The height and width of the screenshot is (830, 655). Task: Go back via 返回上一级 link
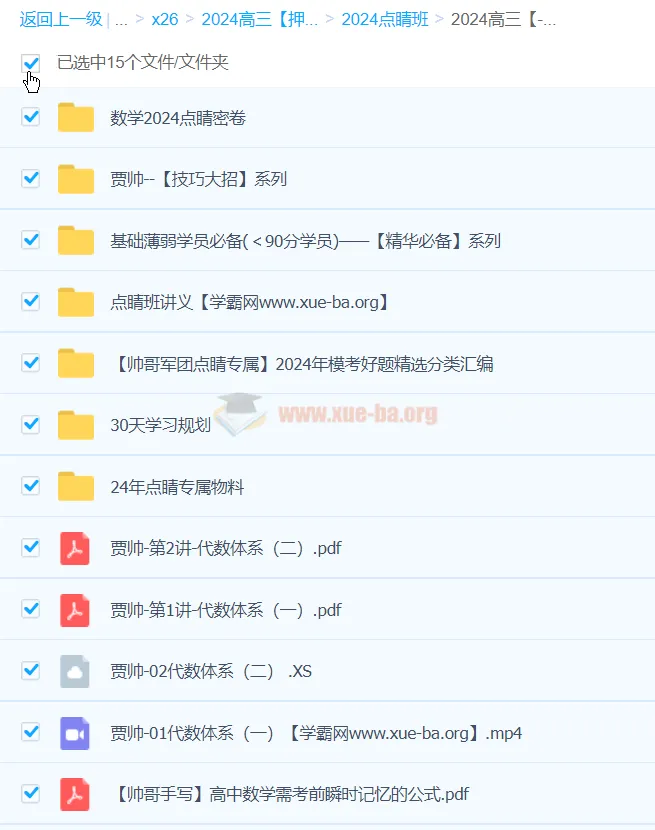[61, 20]
